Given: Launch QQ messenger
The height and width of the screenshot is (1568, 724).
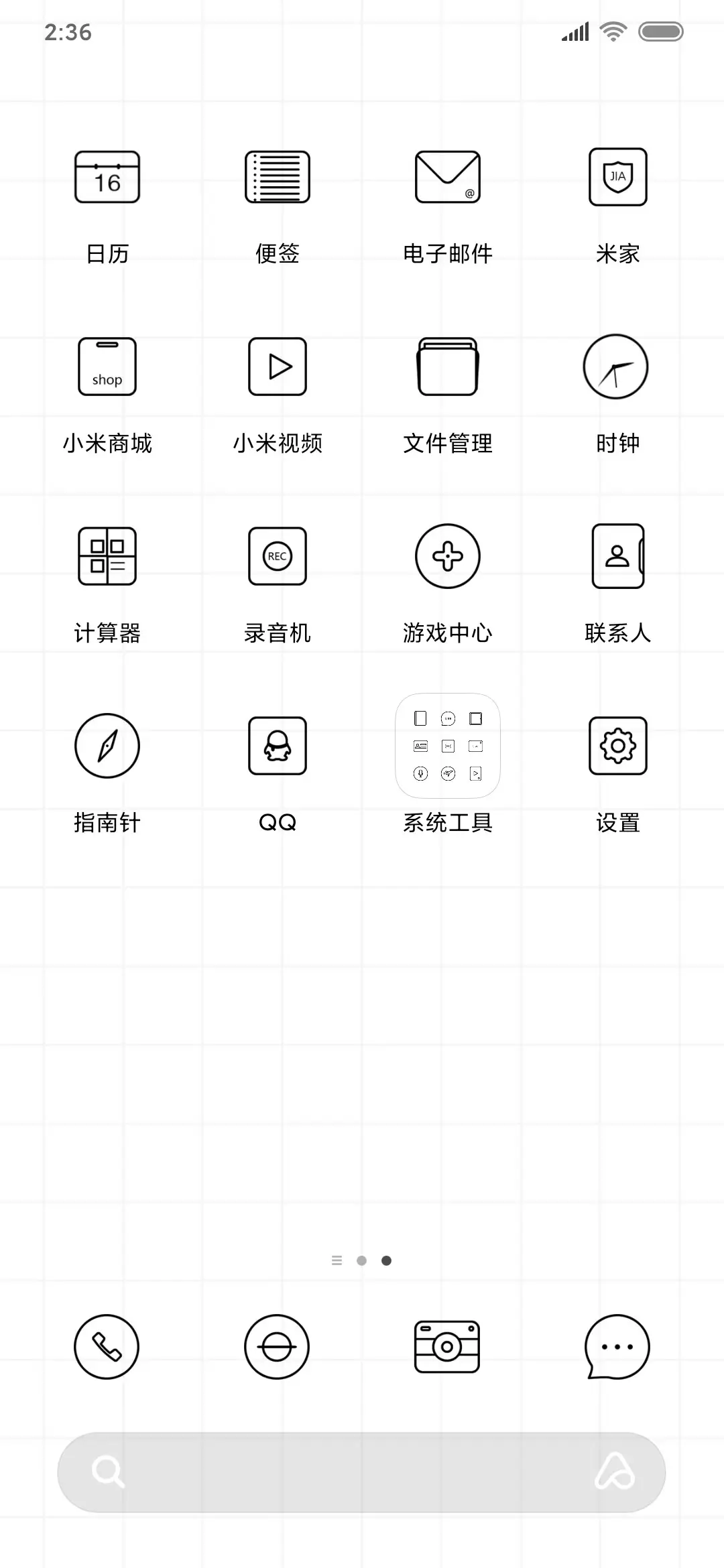Looking at the screenshot, I should pos(278,746).
